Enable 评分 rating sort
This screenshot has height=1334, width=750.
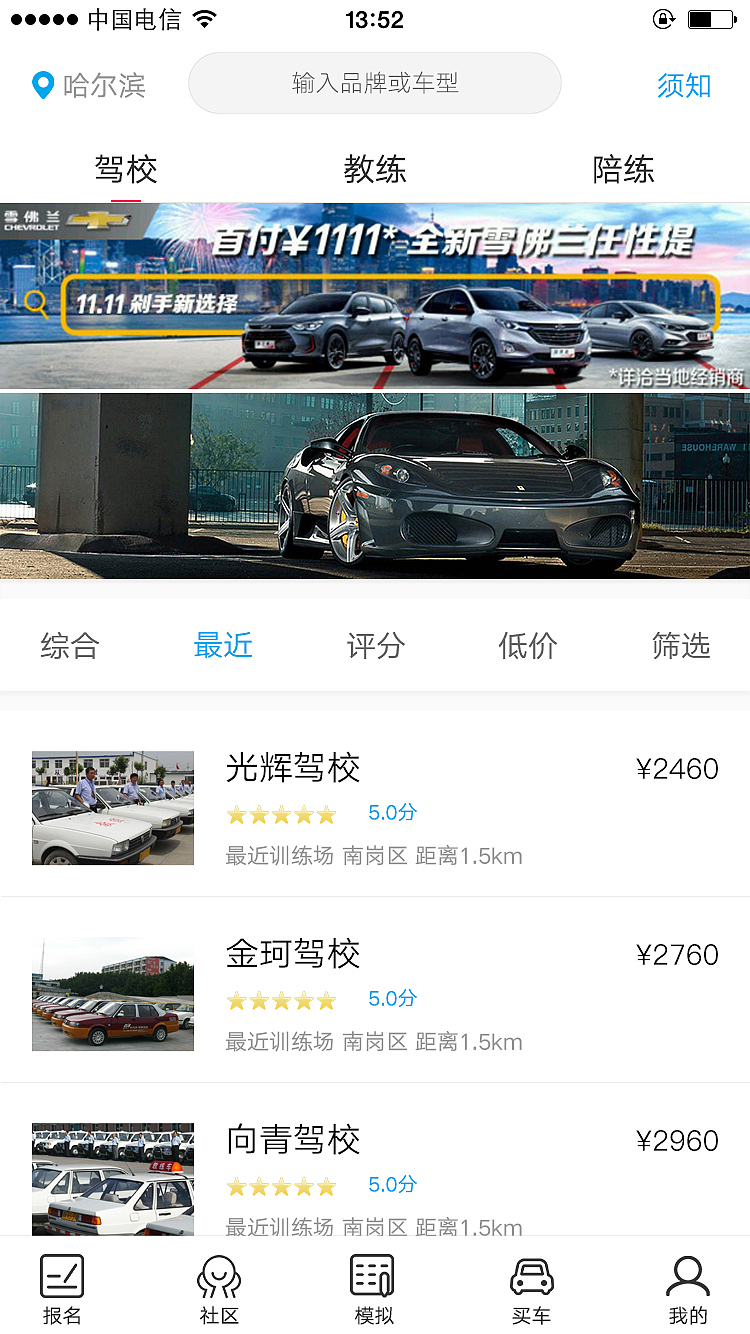pyautogui.click(x=375, y=646)
